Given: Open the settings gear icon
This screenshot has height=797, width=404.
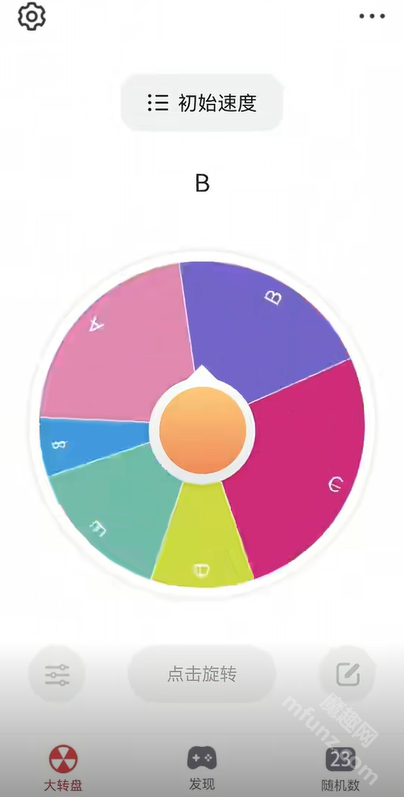Looking at the screenshot, I should click(32, 16).
